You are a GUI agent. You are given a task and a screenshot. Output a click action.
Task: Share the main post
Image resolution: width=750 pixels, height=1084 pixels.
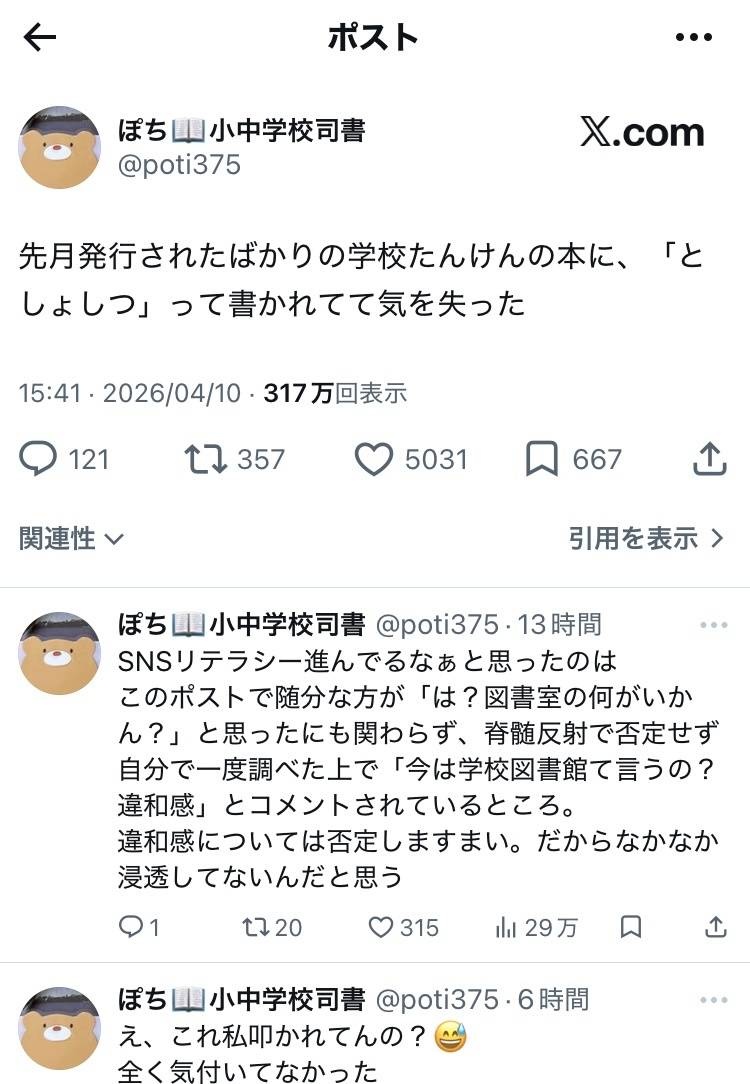point(708,459)
